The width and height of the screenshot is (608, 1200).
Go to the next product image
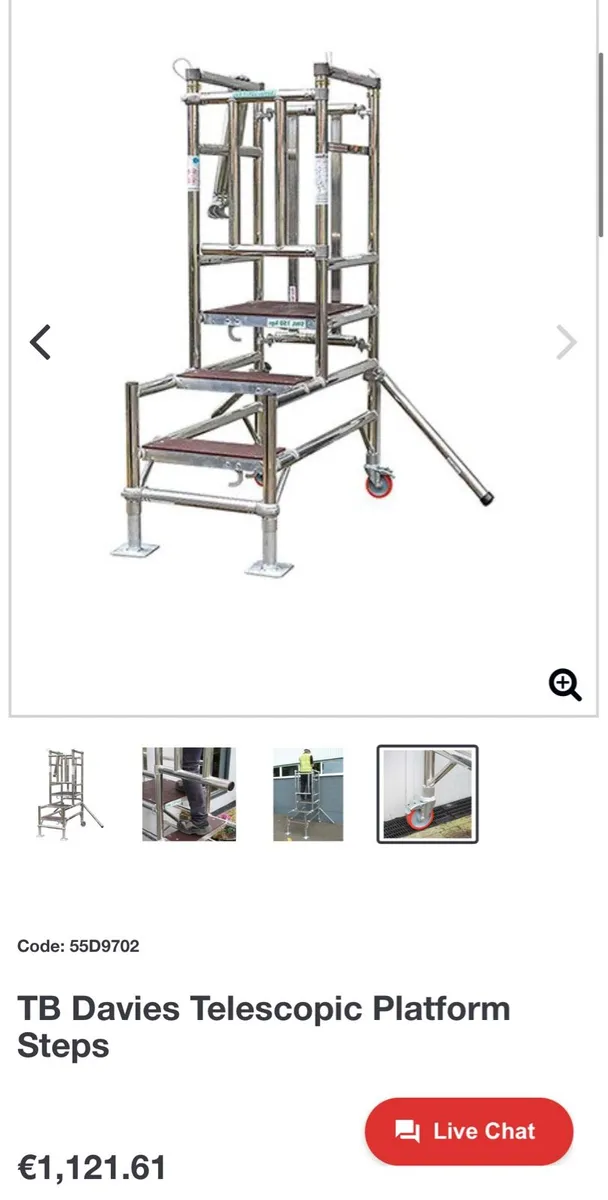click(566, 342)
